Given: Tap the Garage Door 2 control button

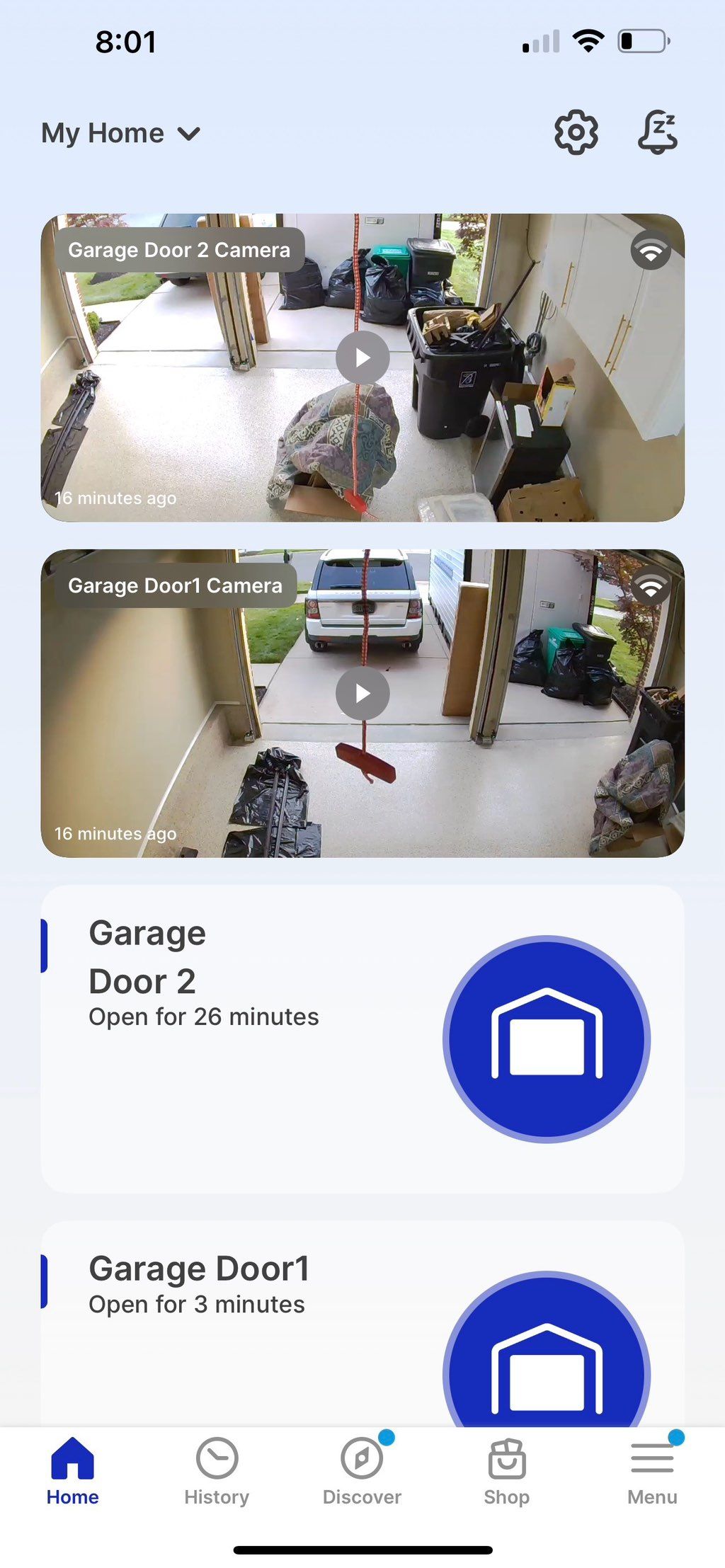Looking at the screenshot, I should coord(547,1038).
